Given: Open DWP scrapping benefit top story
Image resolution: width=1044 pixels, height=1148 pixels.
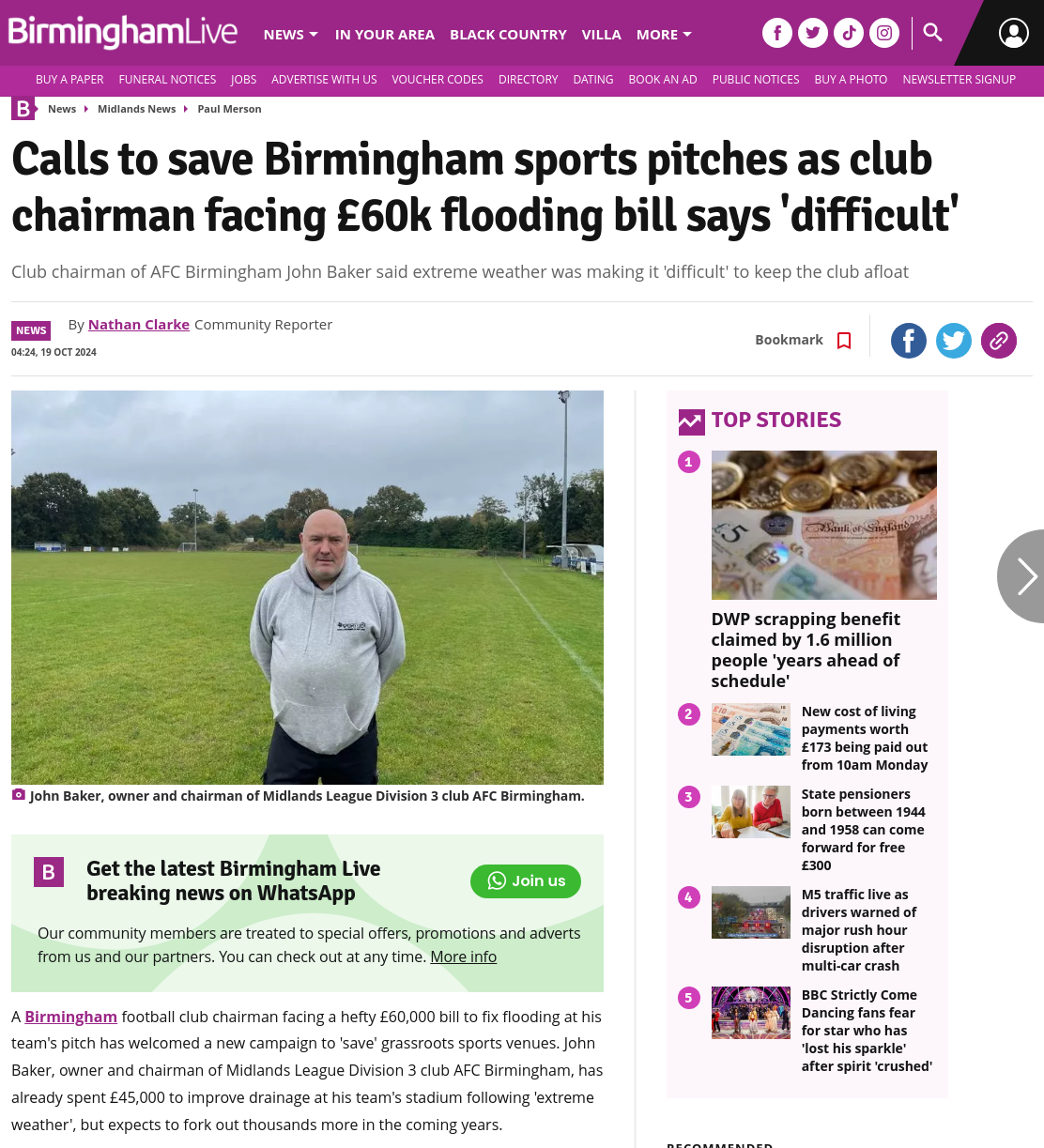Looking at the screenshot, I should (806, 650).
